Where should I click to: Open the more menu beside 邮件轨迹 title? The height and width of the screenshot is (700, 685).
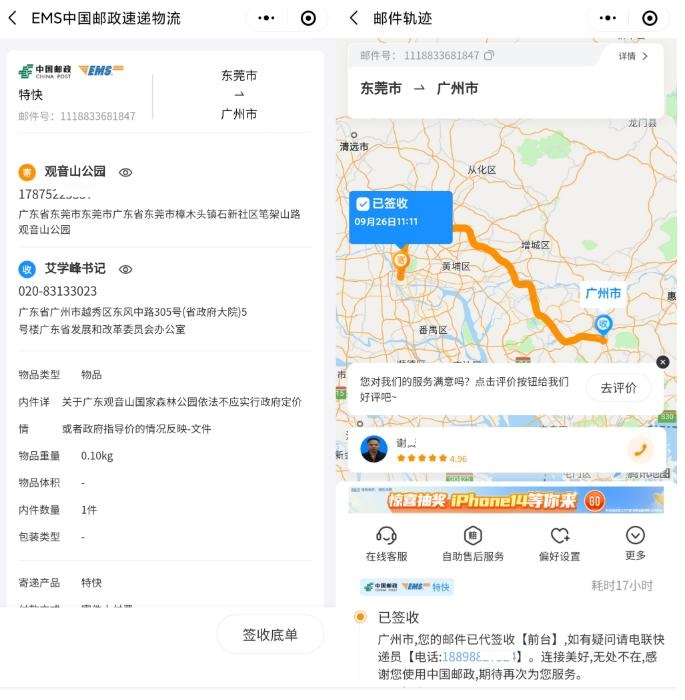pos(606,18)
